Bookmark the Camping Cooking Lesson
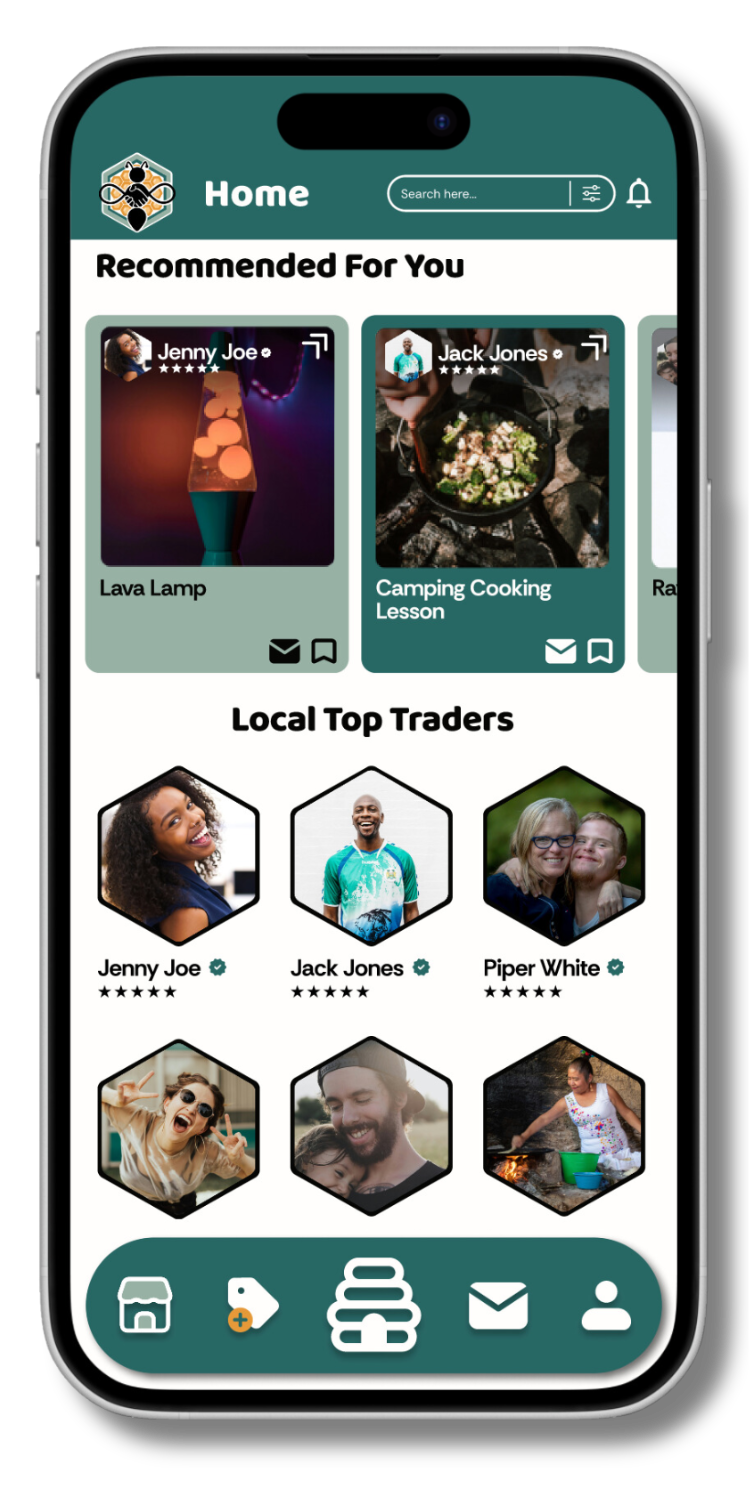 click(x=600, y=652)
